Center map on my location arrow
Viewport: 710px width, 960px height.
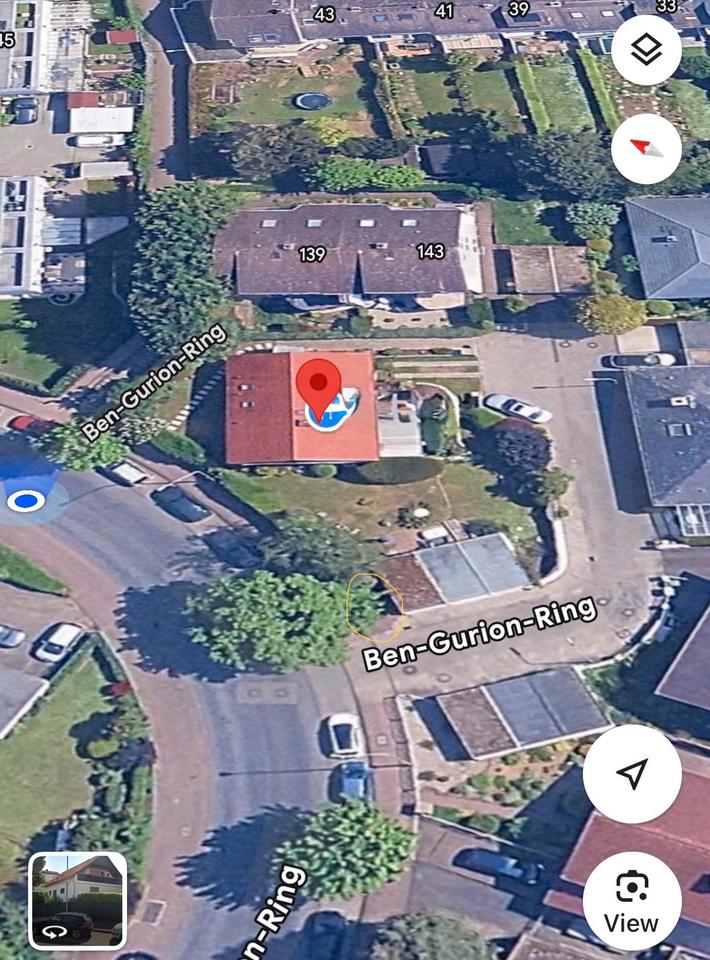632,773
